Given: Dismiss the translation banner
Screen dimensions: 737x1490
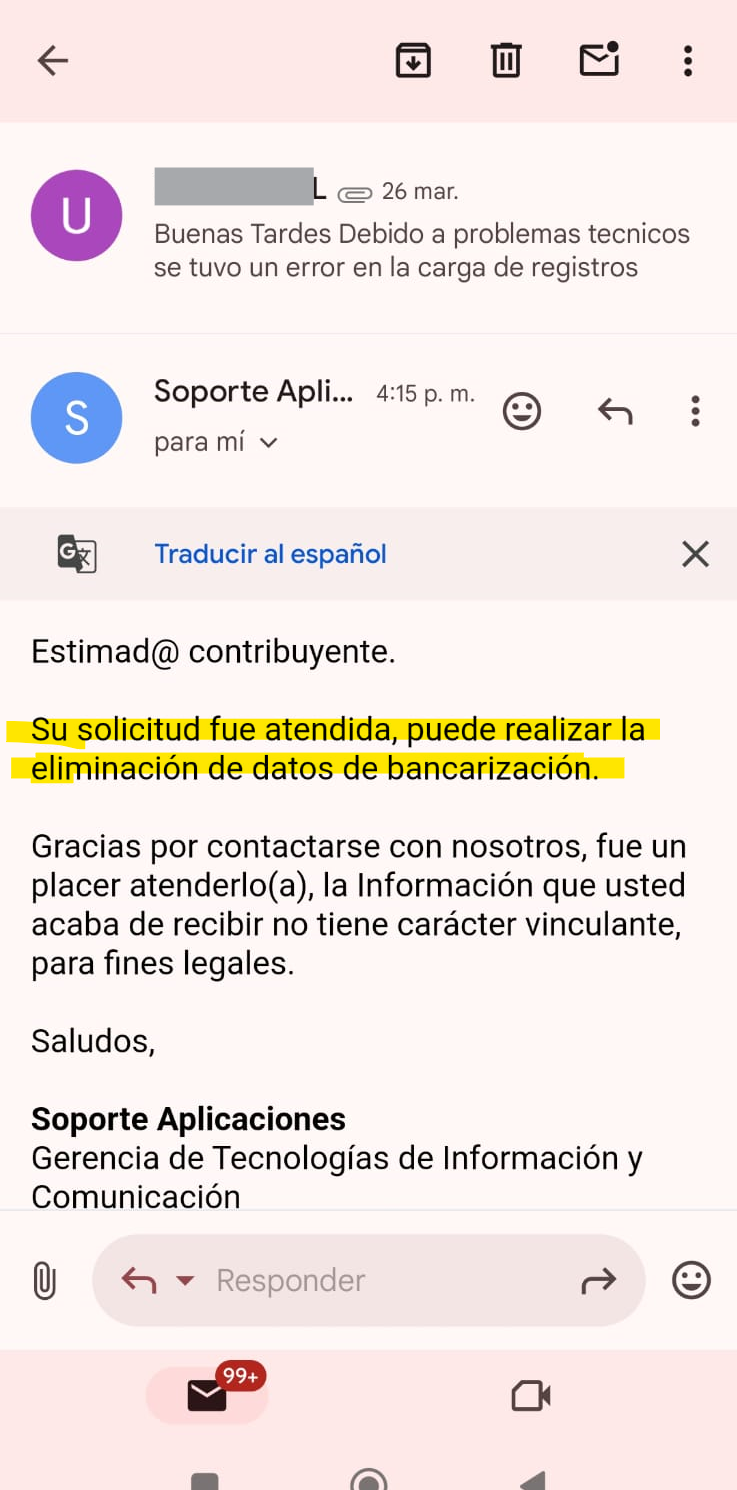Looking at the screenshot, I should [695, 554].
